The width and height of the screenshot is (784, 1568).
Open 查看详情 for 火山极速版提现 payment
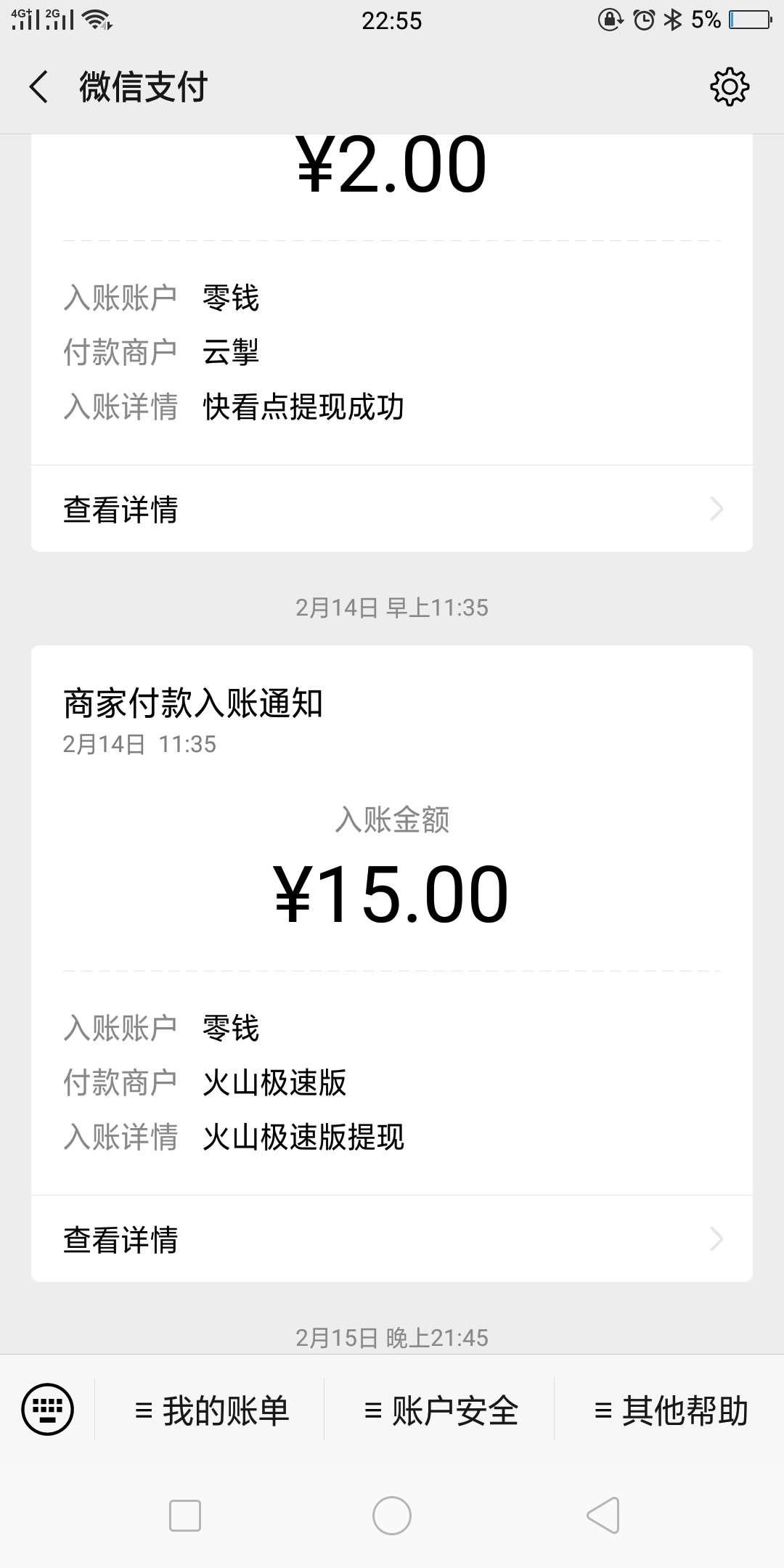[392, 1239]
